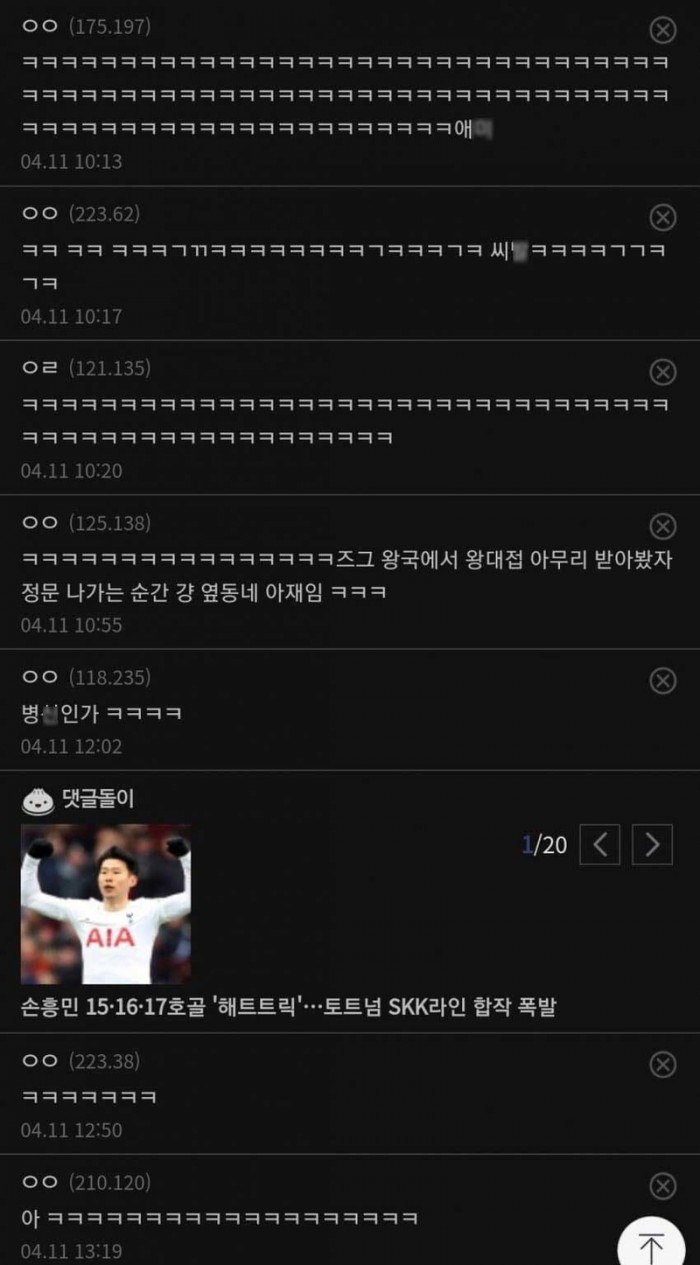
Task: Remove the comment from user (210.120)
Action: [x=663, y=1186]
